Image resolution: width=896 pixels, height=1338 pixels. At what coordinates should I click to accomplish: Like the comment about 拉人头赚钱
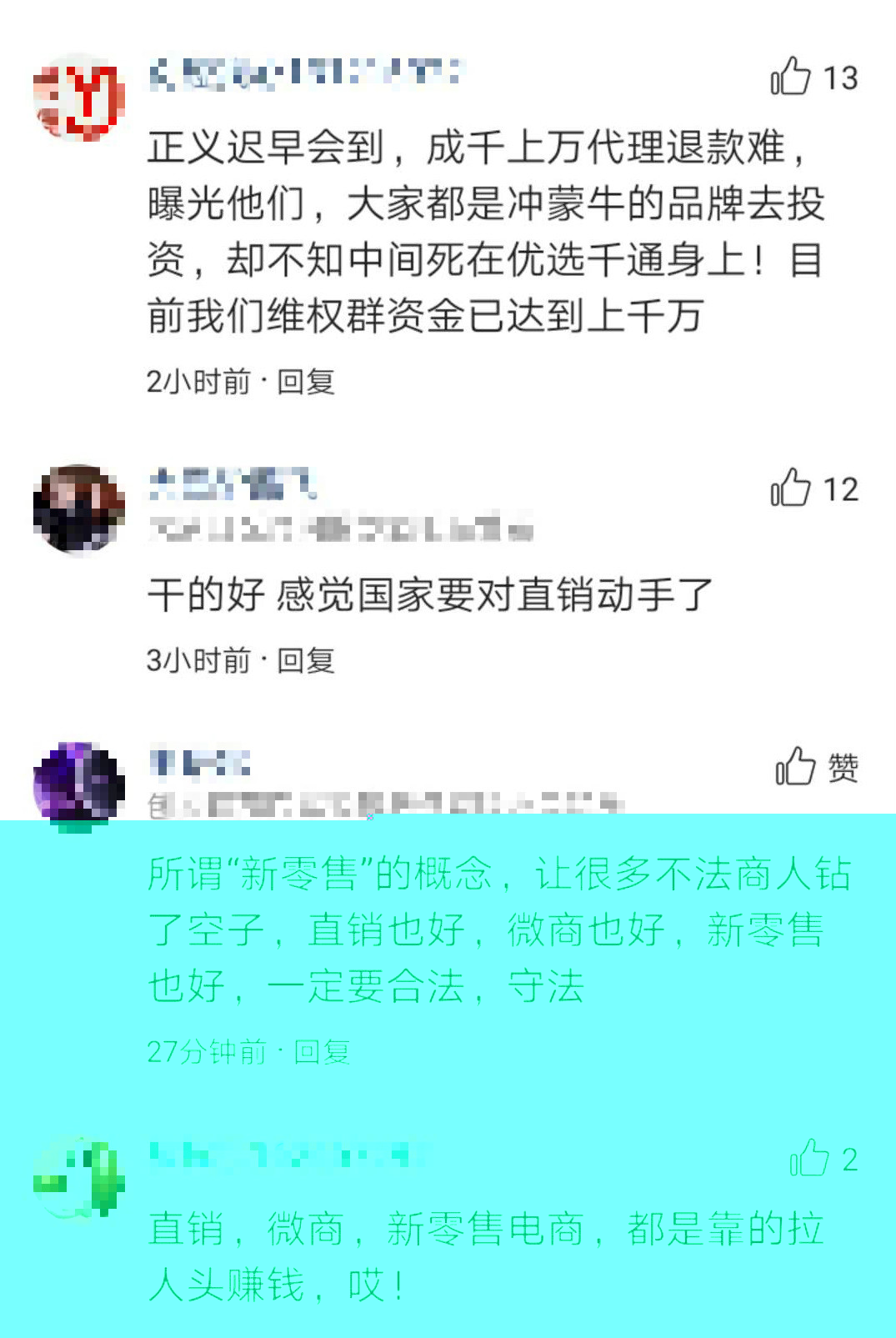[809, 1158]
